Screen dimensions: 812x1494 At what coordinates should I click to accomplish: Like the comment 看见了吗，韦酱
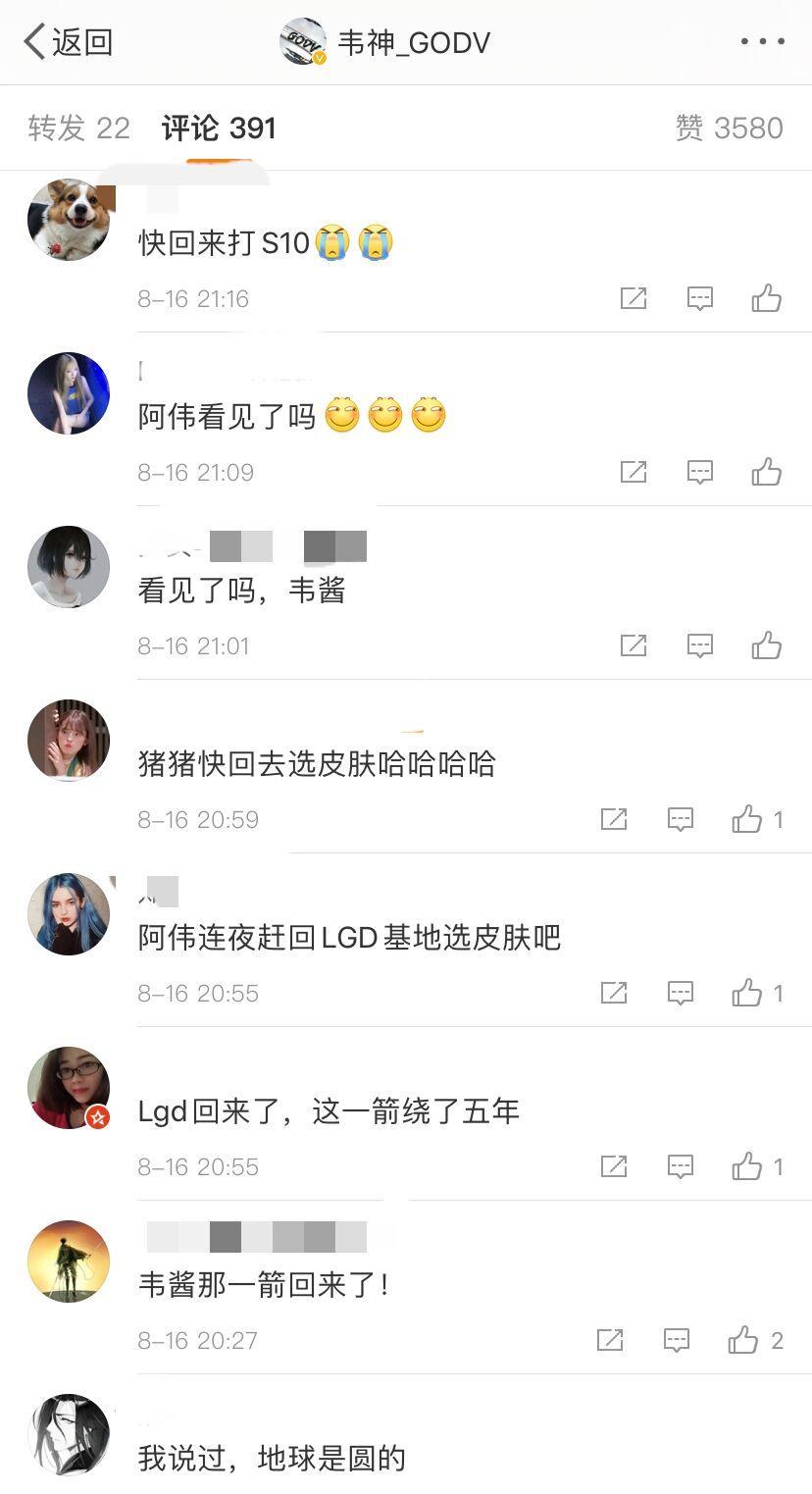click(766, 645)
